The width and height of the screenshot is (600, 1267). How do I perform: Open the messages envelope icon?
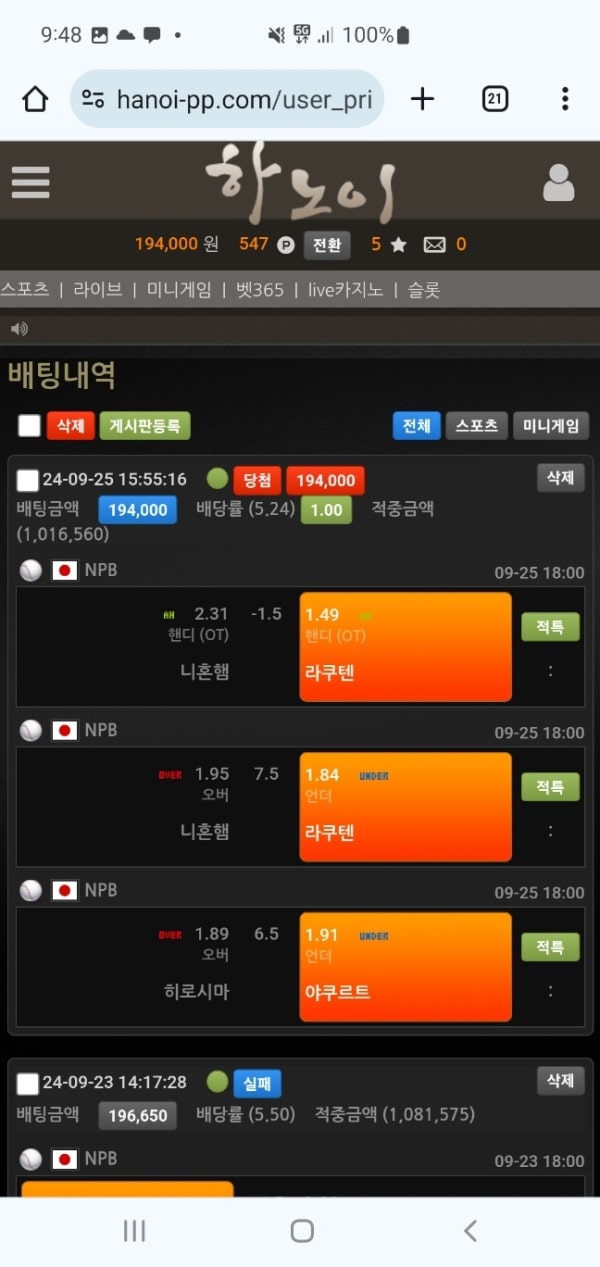click(434, 244)
